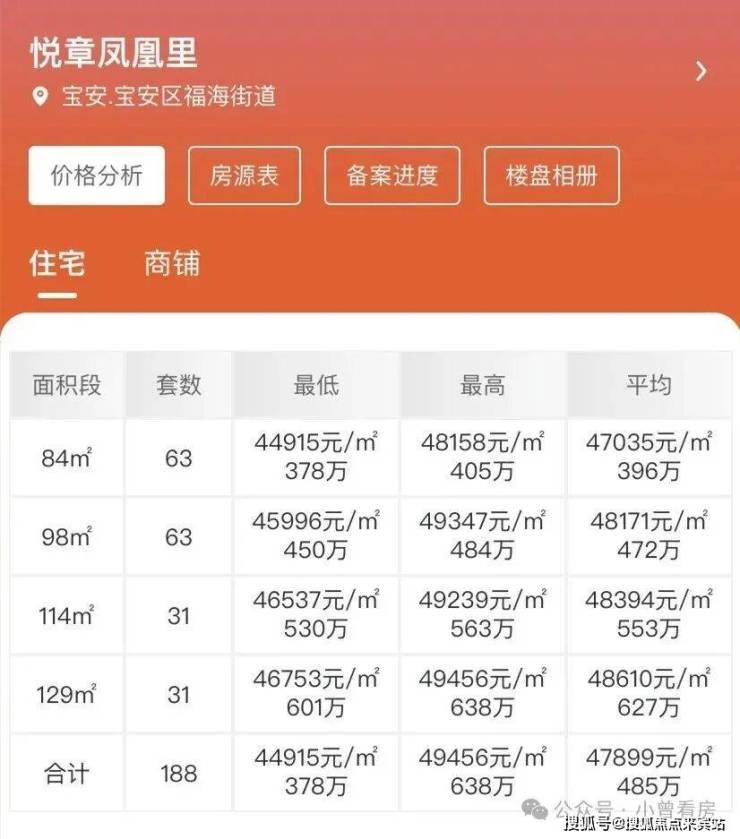Select the 价格分析 button
Image resolution: width=740 pixels, height=839 pixels.
(x=97, y=176)
